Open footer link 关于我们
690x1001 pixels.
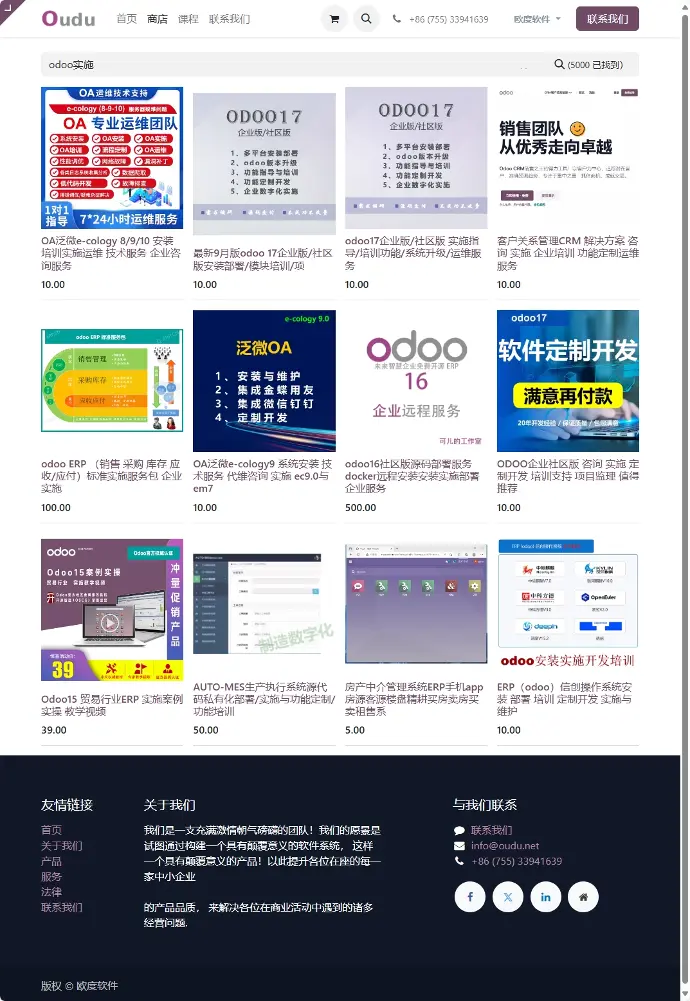(61, 846)
